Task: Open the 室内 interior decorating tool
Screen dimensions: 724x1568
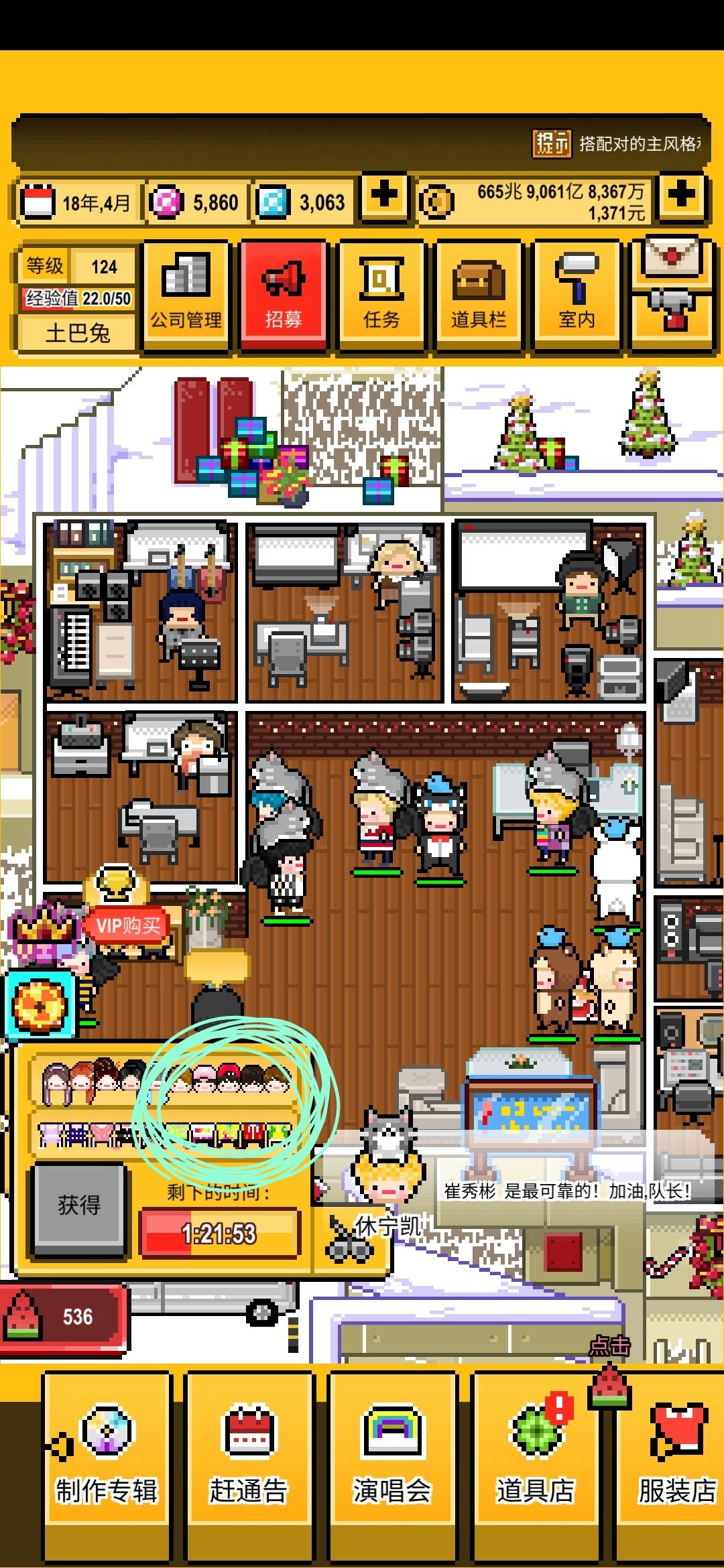Action: click(x=576, y=295)
